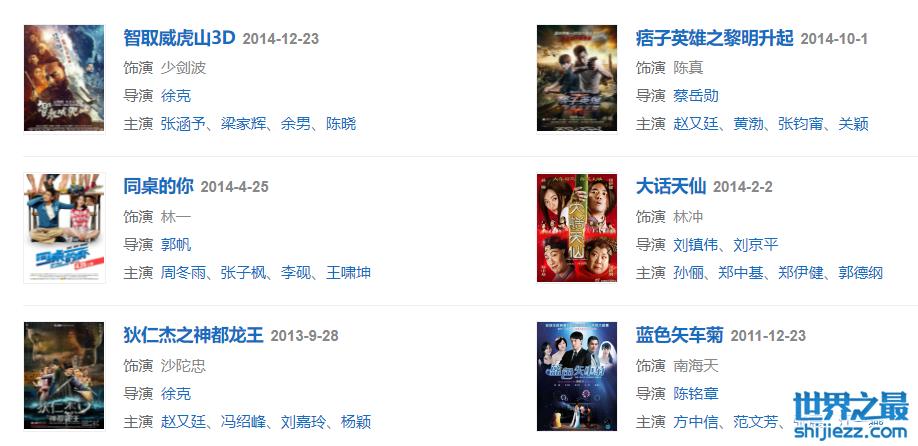Tap the 同桌的你 poster image
Screen dimensions: 918x446
point(64,228)
